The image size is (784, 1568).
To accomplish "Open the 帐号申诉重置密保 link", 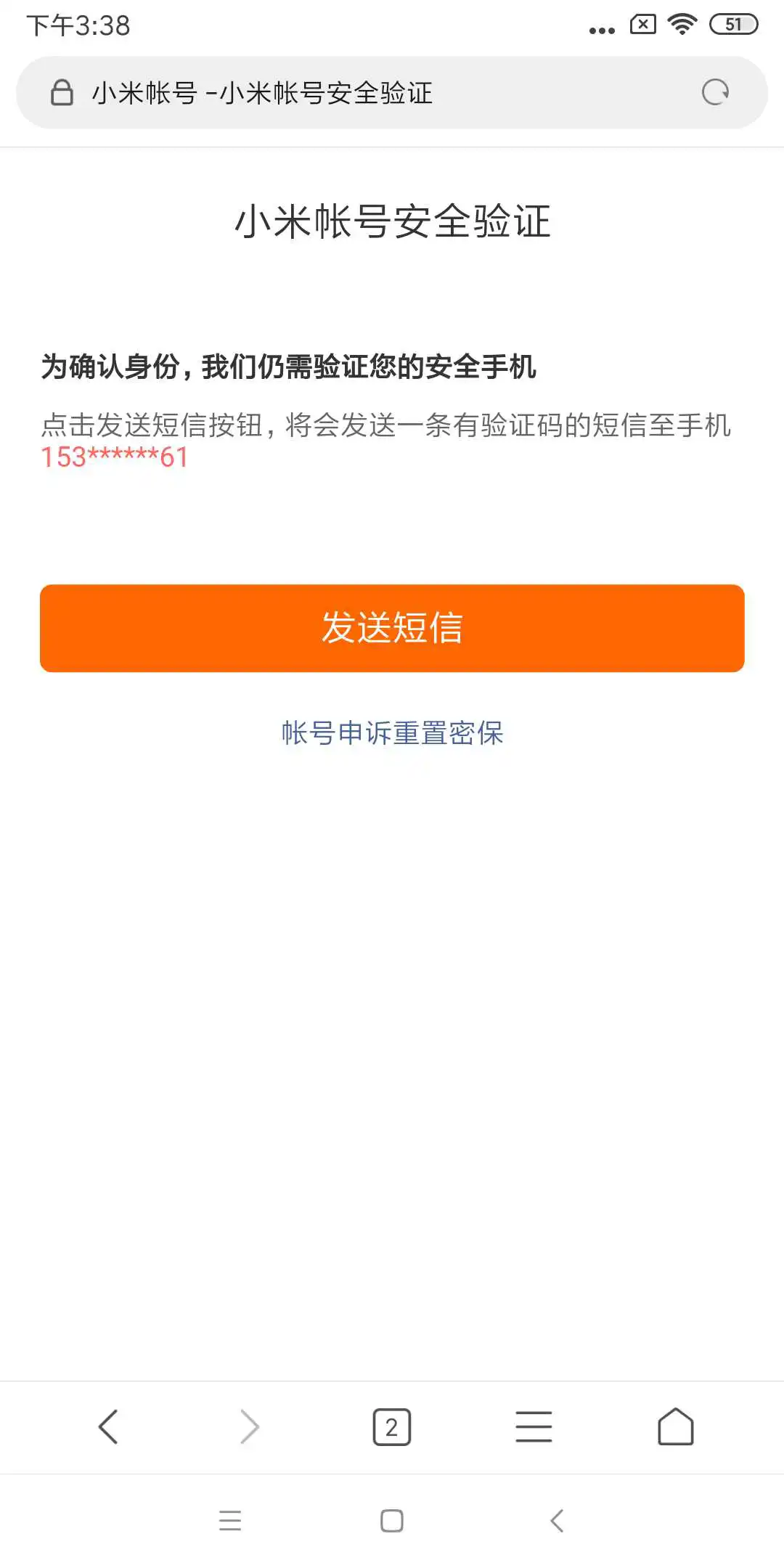I will tap(392, 733).
